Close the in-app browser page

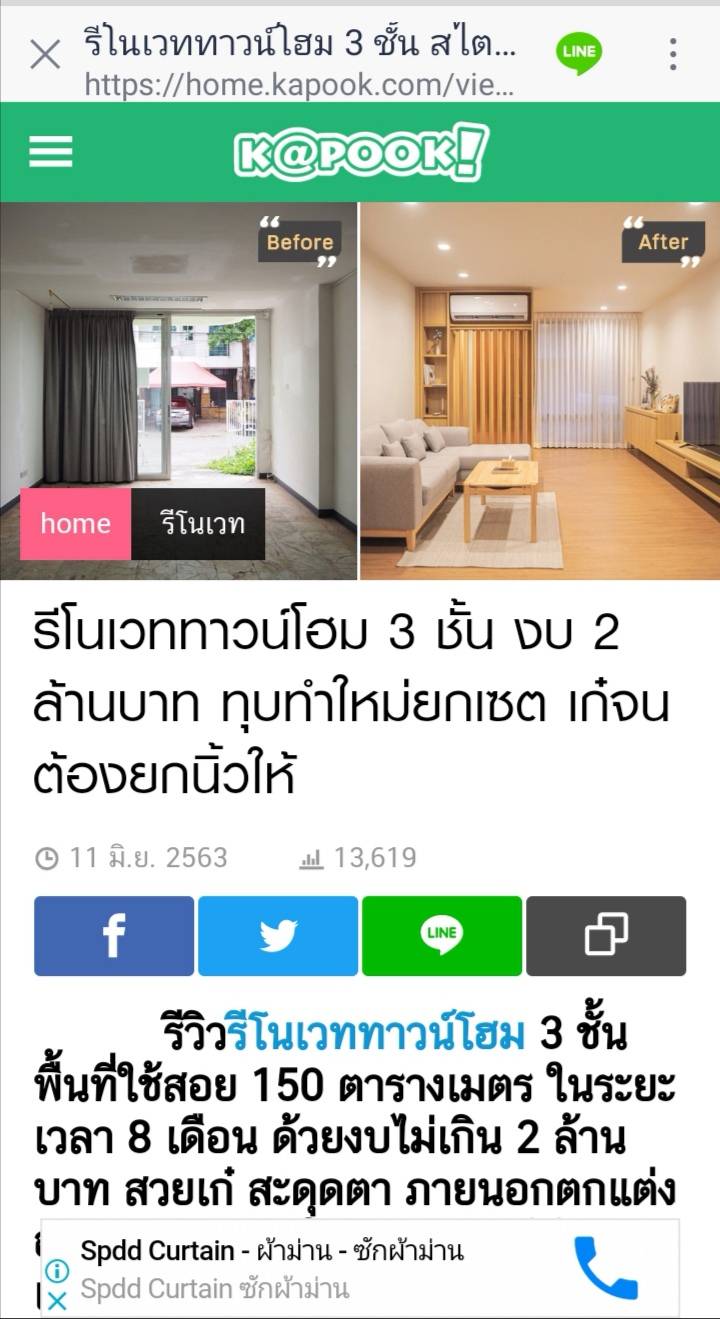(x=45, y=54)
